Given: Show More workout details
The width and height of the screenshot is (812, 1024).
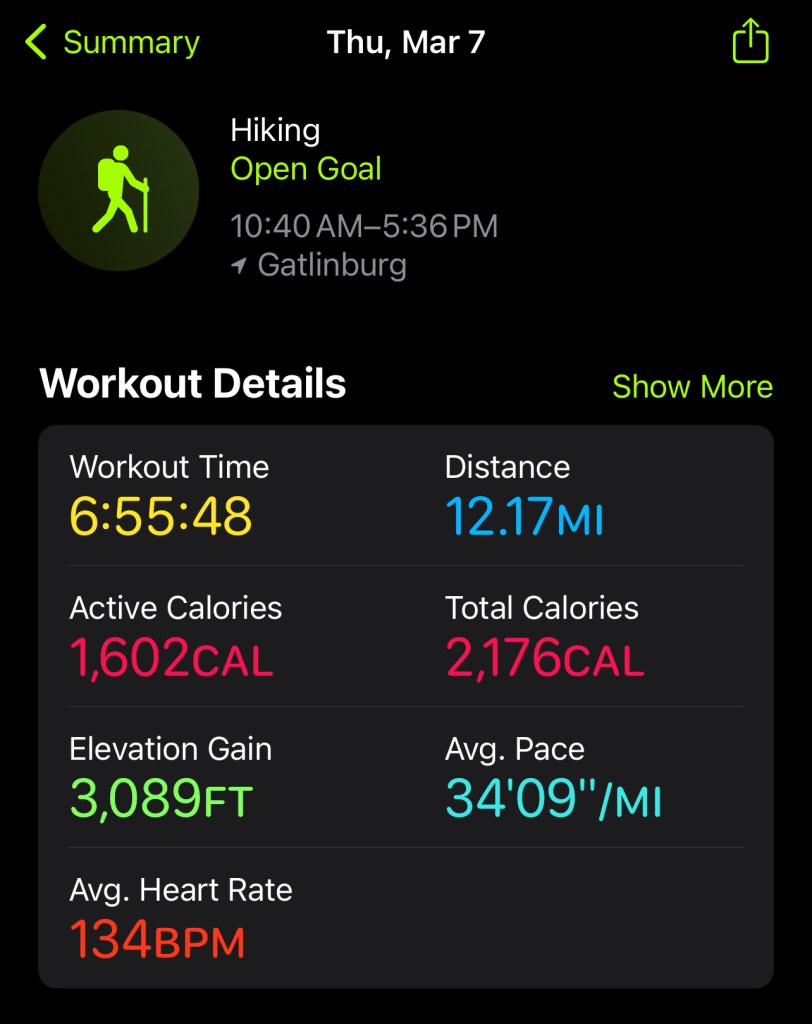Looking at the screenshot, I should [x=692, y=387].
